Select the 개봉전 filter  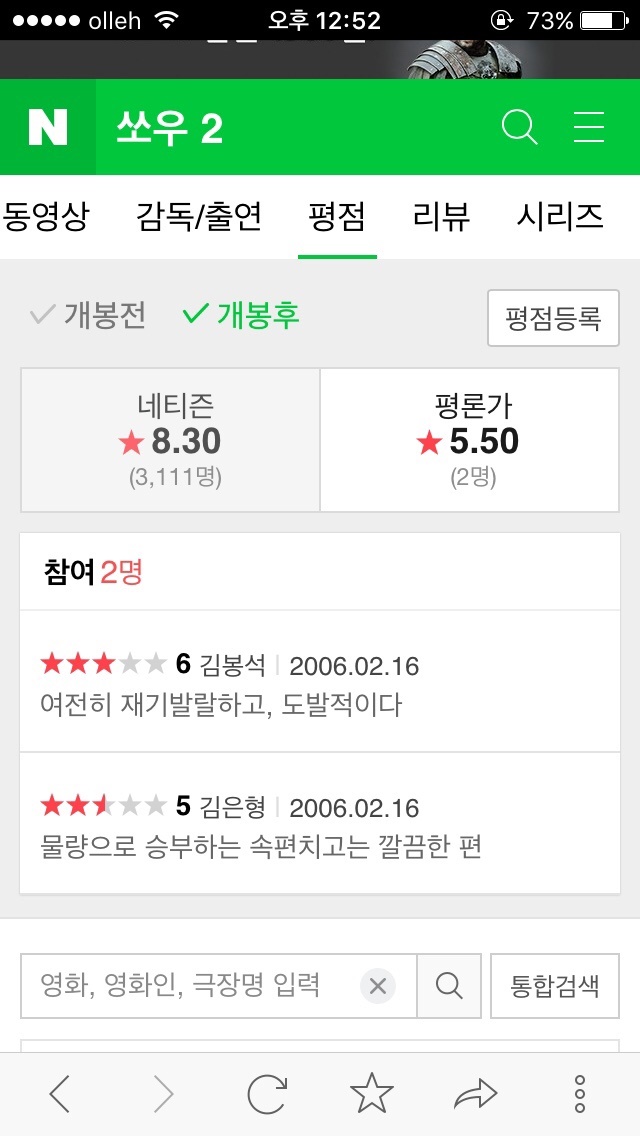pyautogui.click(x=88, y=315)
